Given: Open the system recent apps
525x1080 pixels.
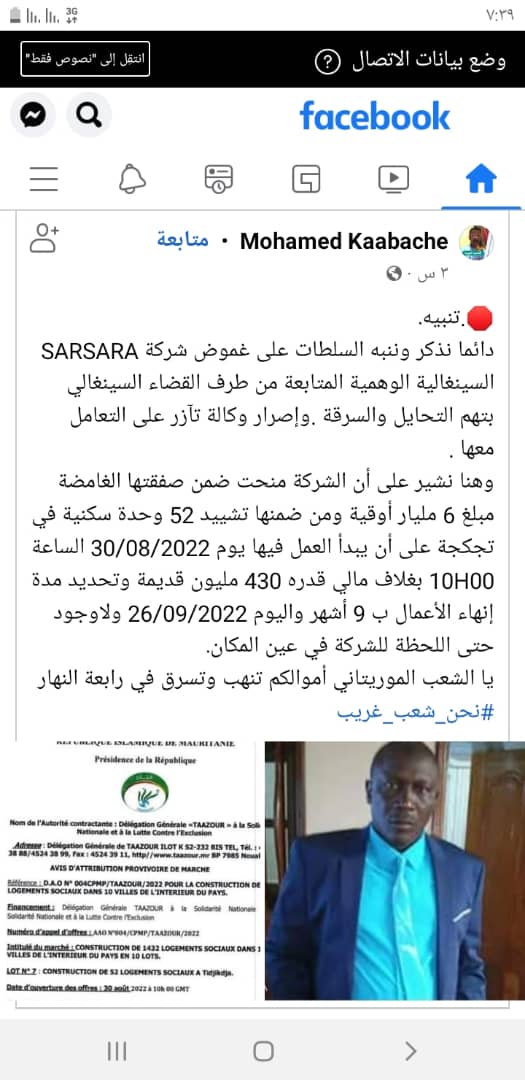Looking at the screenshot, I should click(x=117, y=1050).
